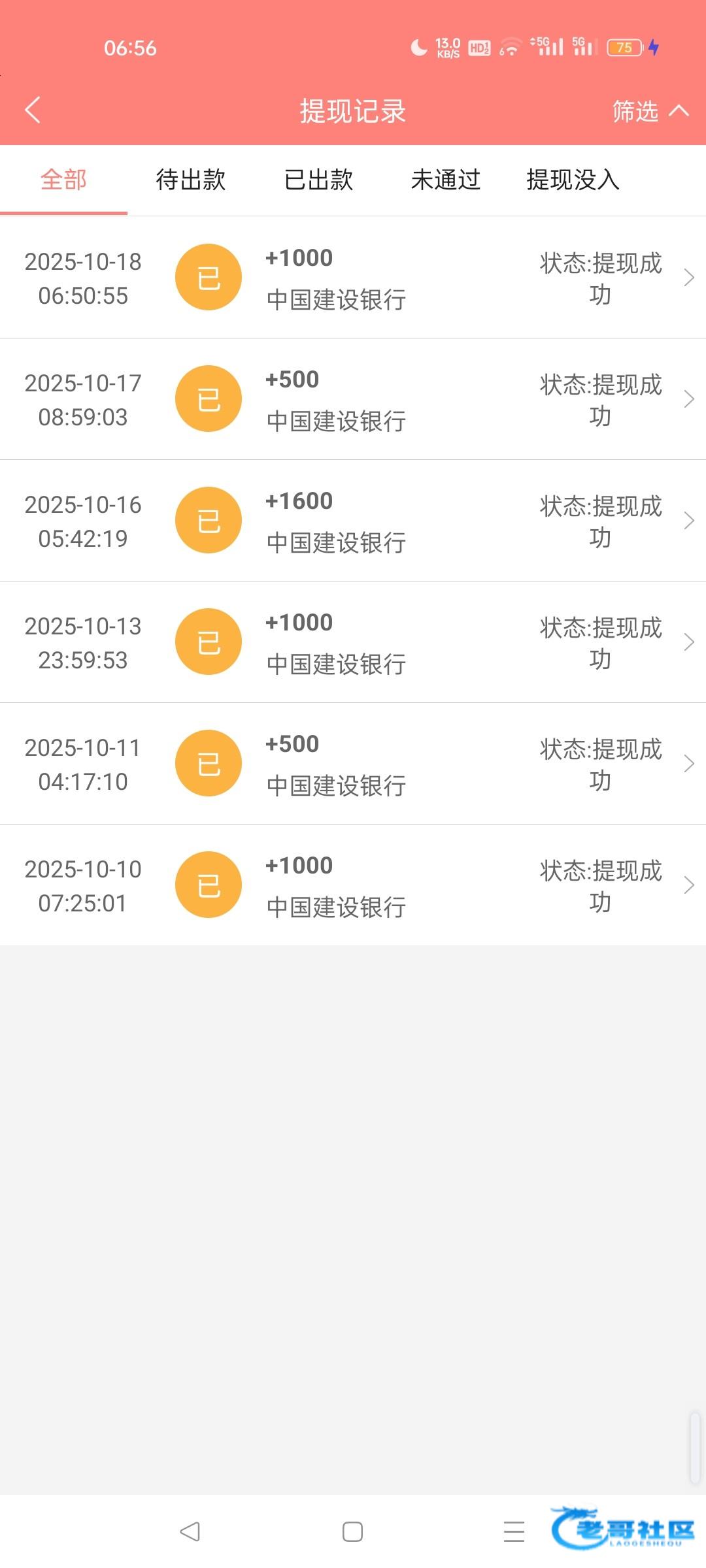
Task: Open the 提现没入 tab
Action: (x=573, y=180)
